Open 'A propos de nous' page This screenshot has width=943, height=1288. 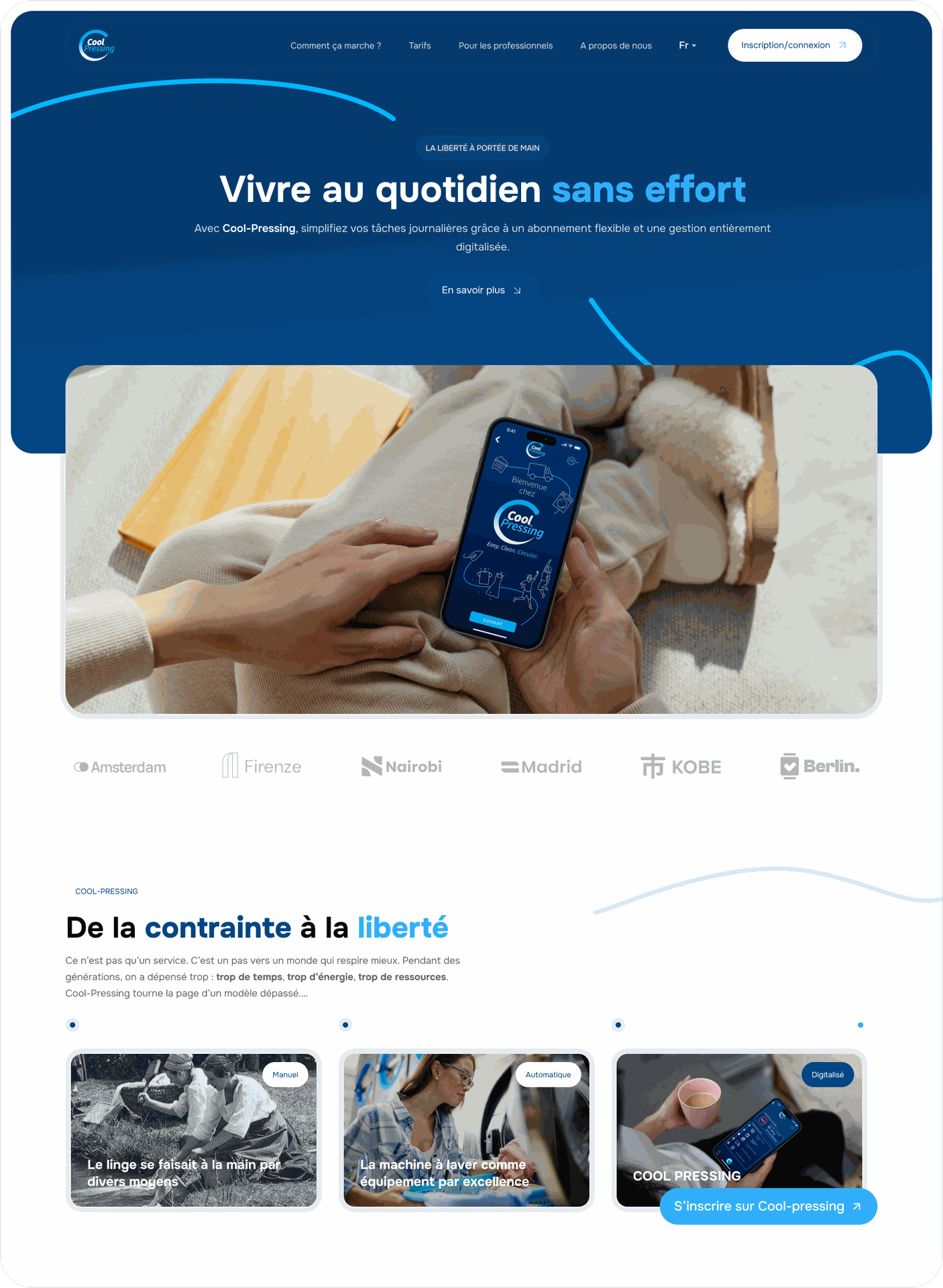(616, 46)
